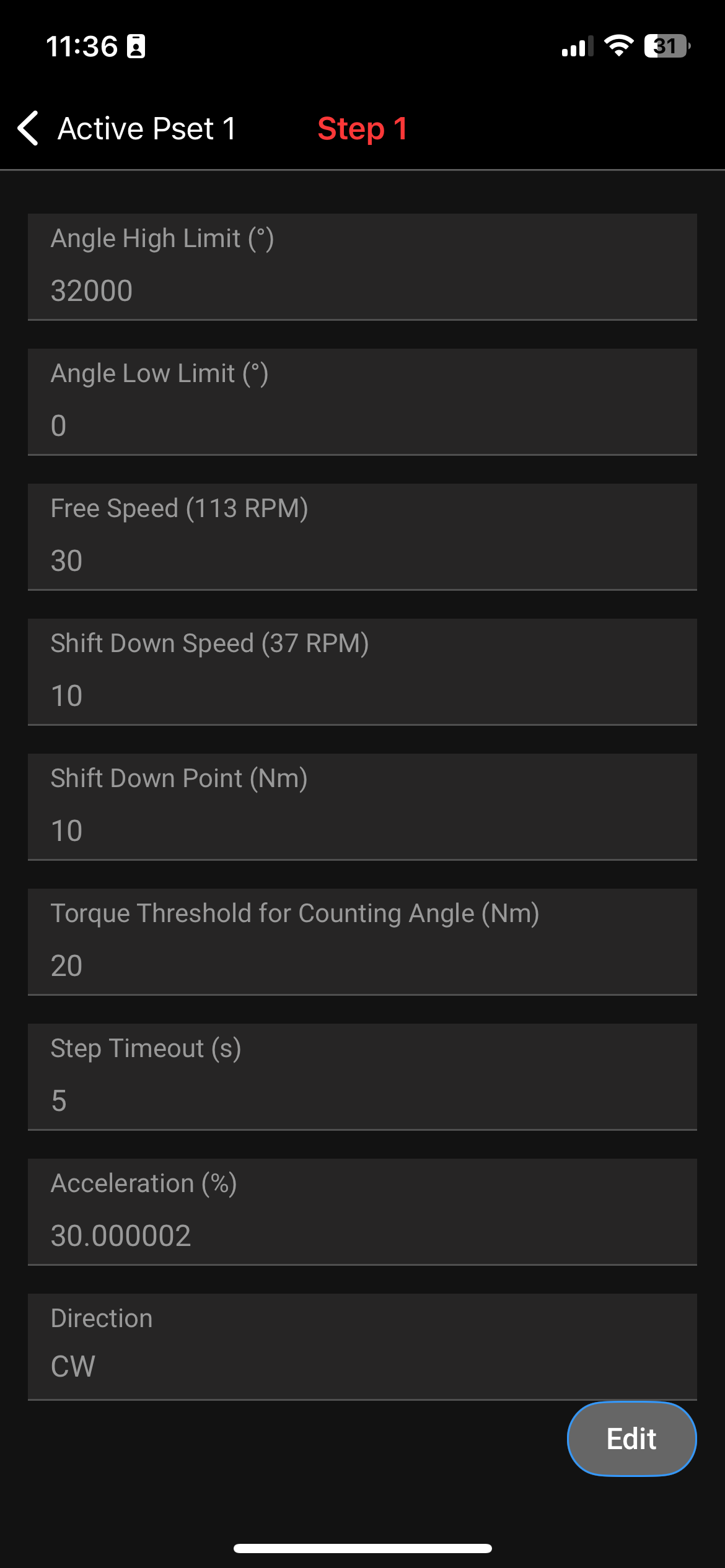
Task: Select the Angle Low Limit field
Action: coord(362,403)
